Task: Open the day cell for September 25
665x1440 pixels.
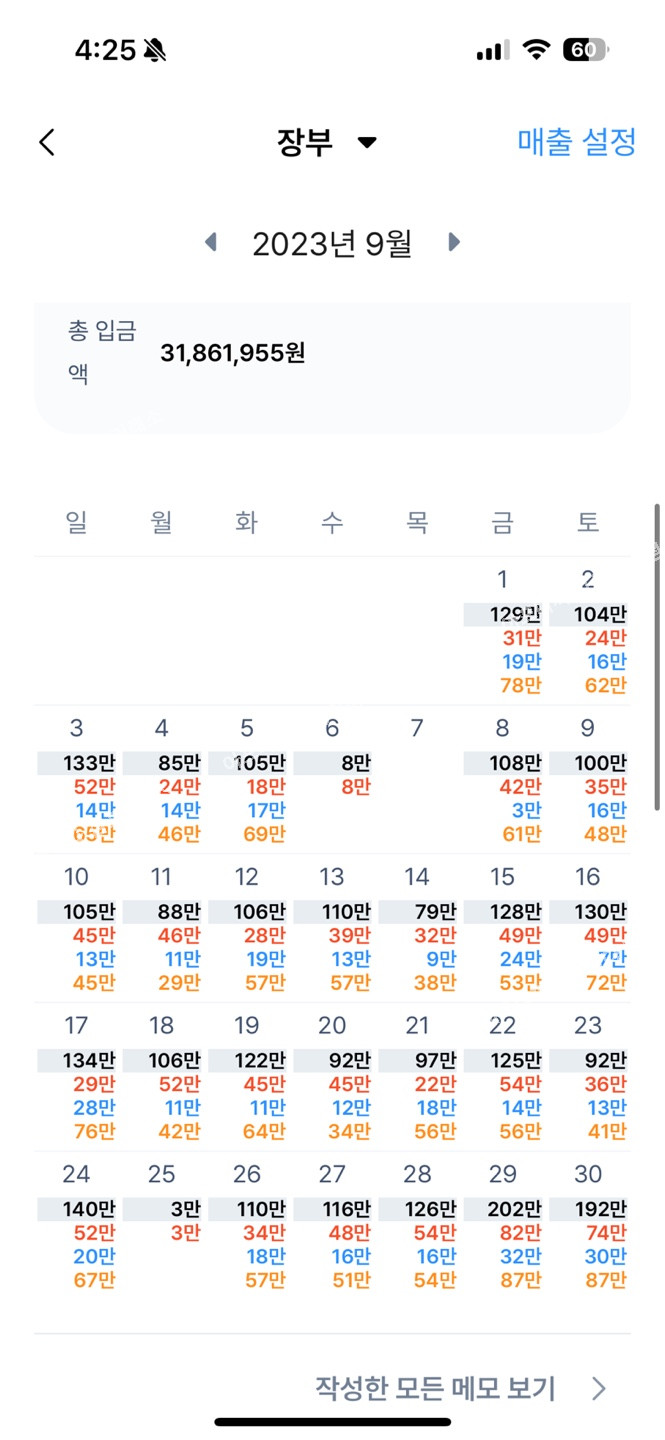Action: 162,1226
